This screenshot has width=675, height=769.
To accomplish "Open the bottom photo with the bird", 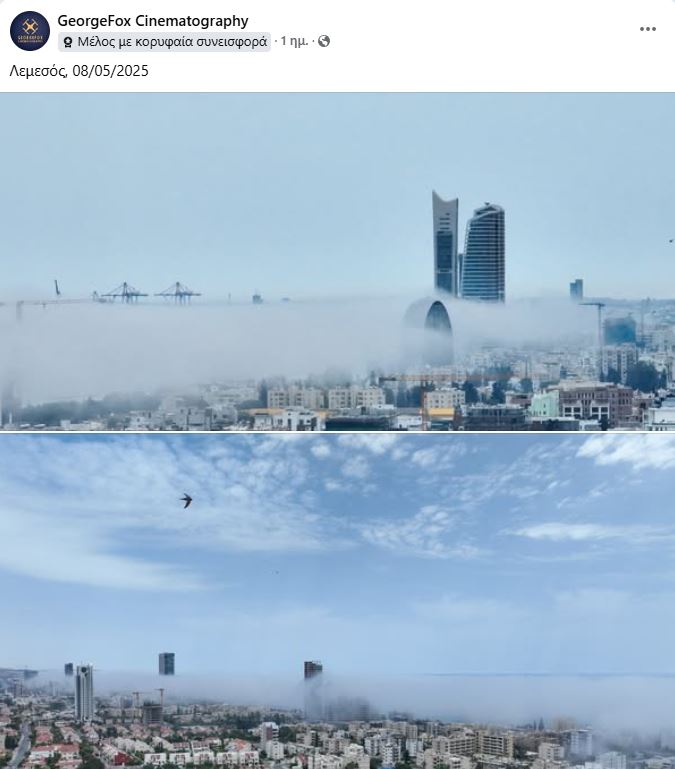I will [x=337, y=600].
